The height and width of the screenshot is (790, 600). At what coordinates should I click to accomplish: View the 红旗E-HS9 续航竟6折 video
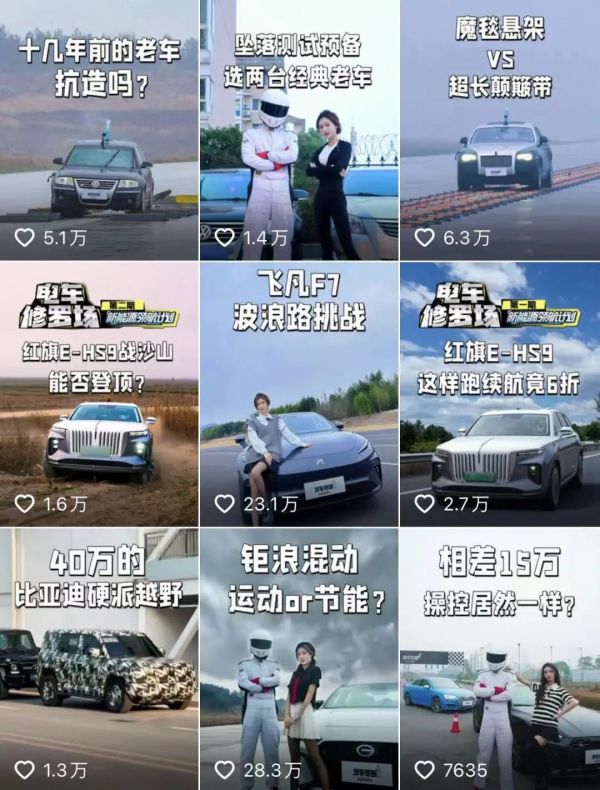coord(499,395)
